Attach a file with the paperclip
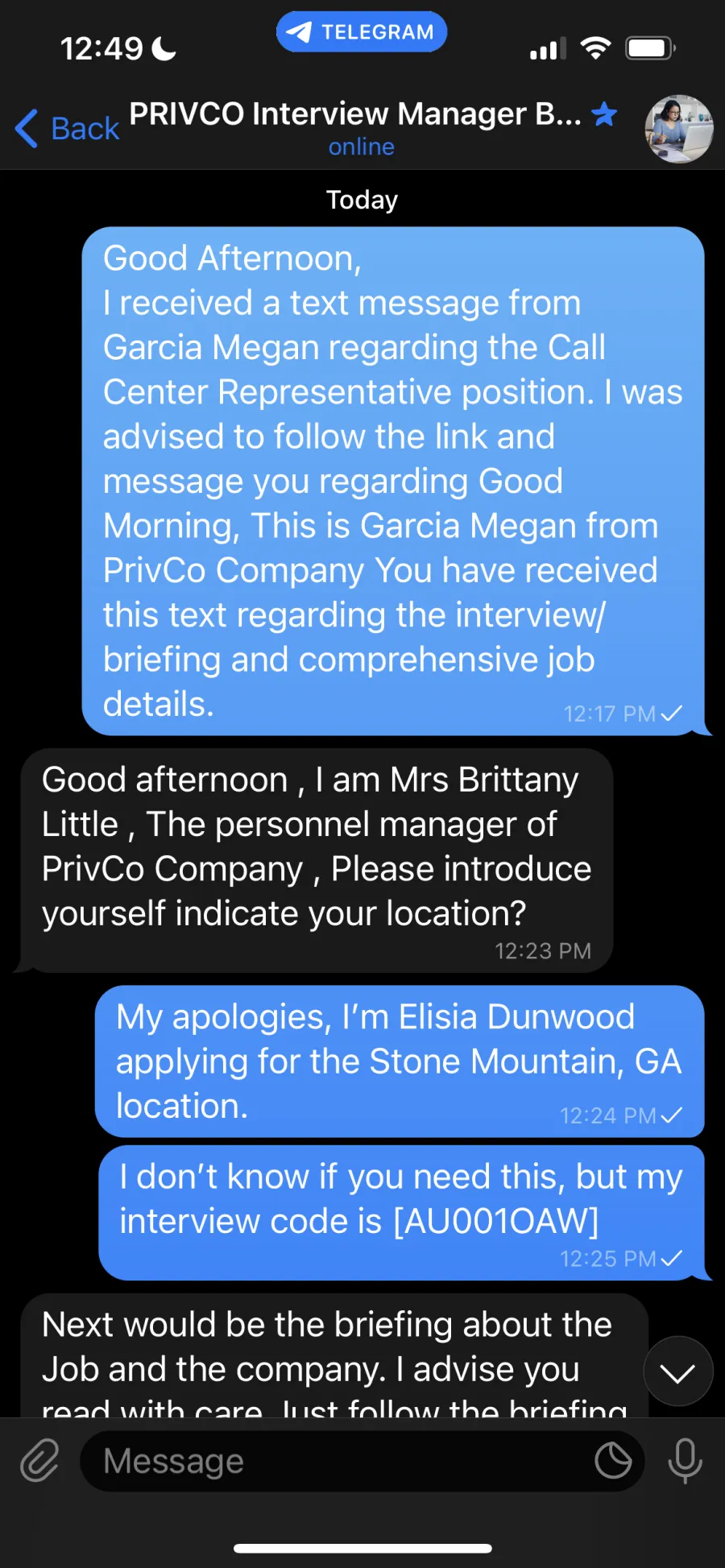The image size is (725, 1568). point(39,1461)
